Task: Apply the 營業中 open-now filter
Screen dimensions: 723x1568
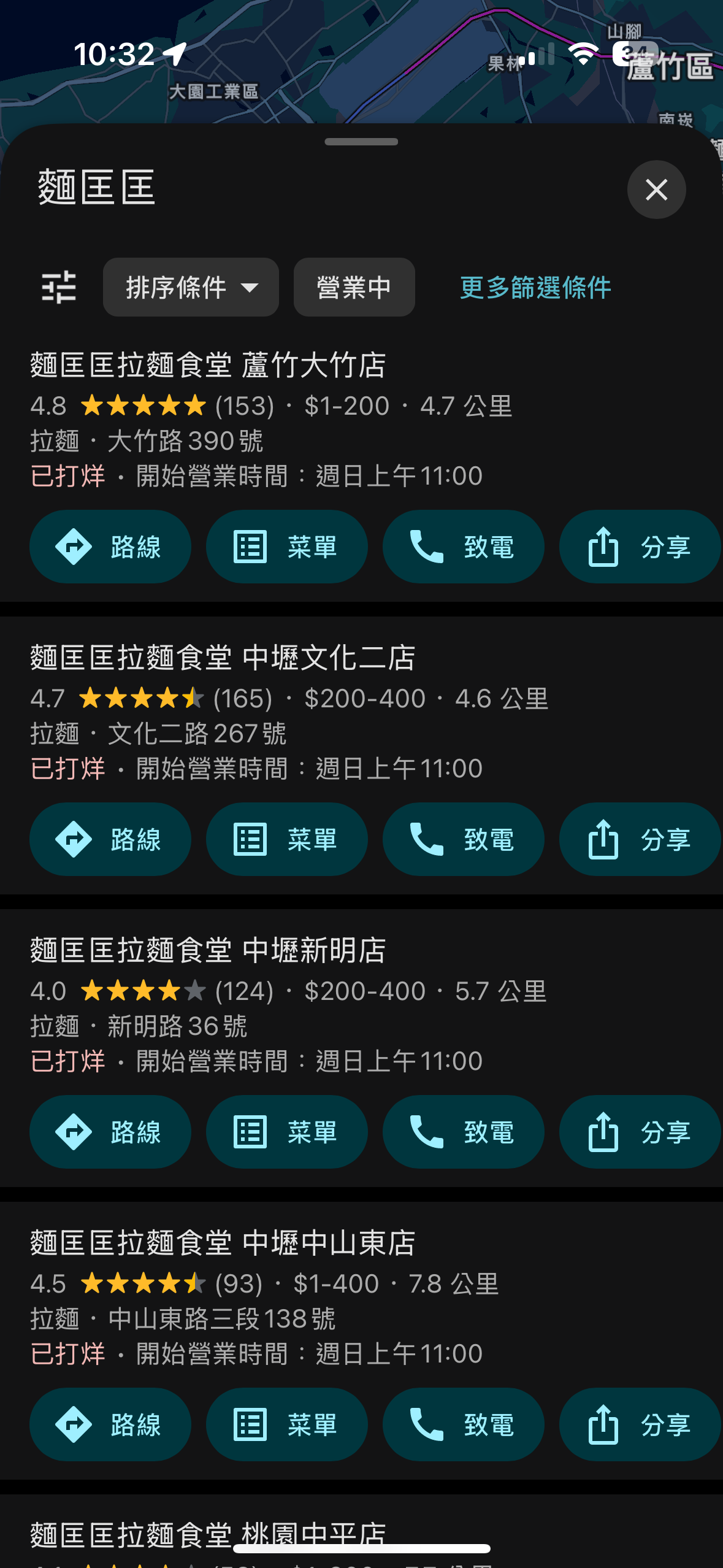Action: click(x=354, y=287)
